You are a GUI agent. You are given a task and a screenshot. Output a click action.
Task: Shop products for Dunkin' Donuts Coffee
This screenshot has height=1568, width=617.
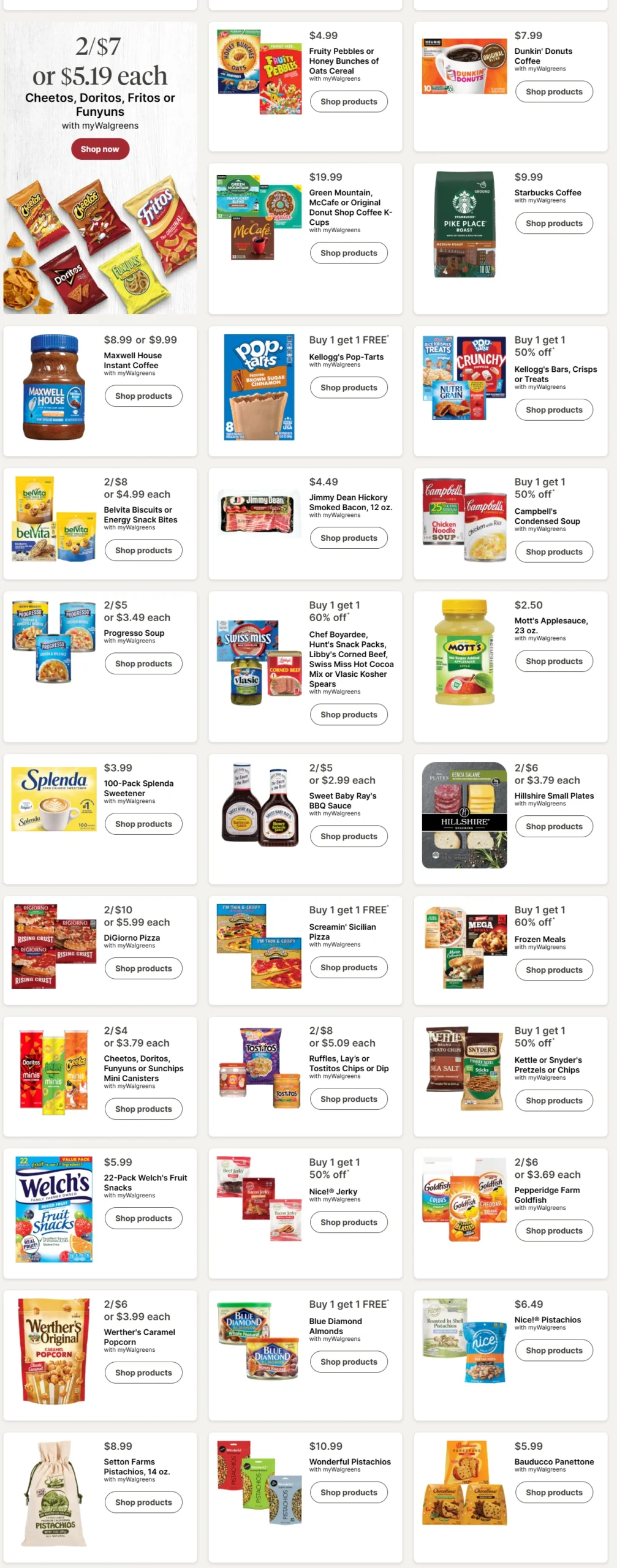point(554,92)
